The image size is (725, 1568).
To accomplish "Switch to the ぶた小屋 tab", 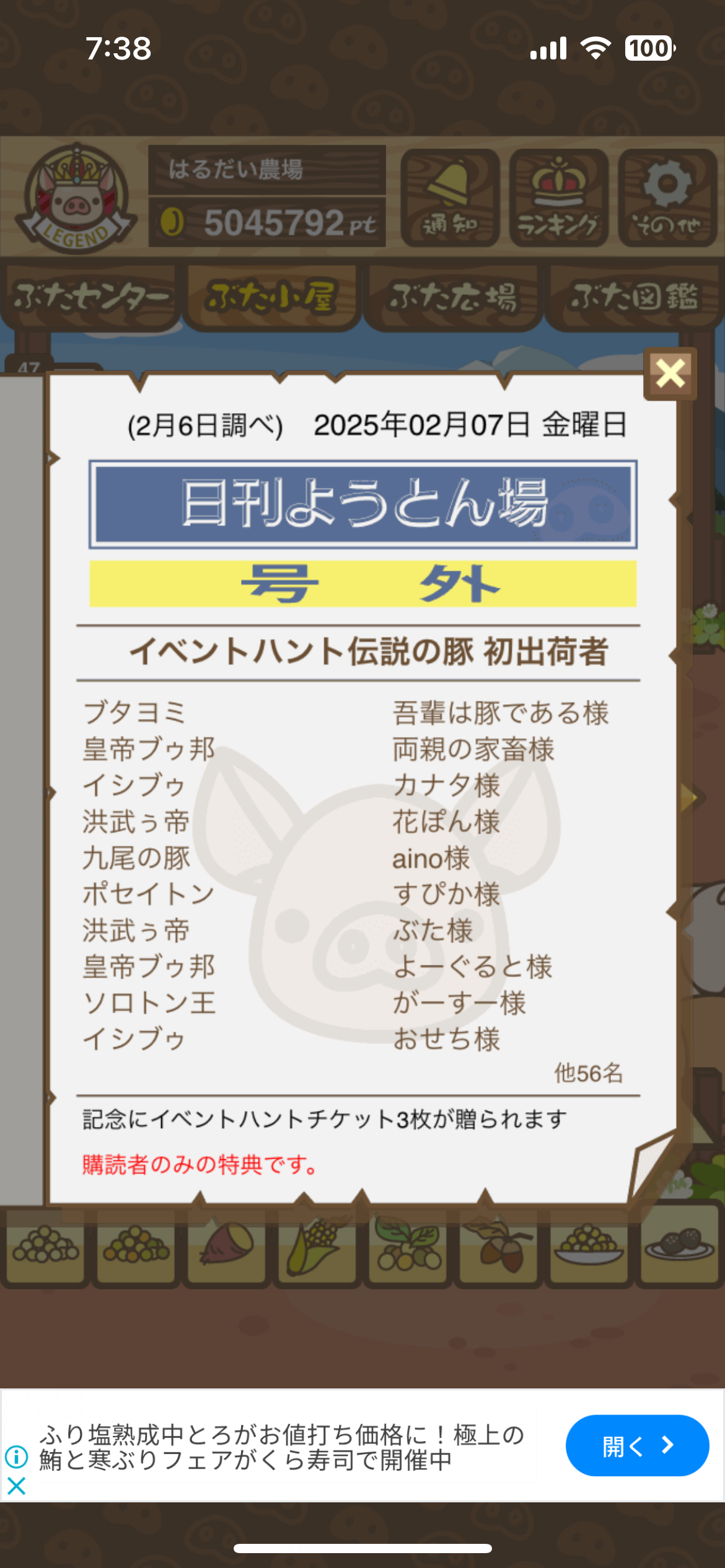I will [272, 298].
